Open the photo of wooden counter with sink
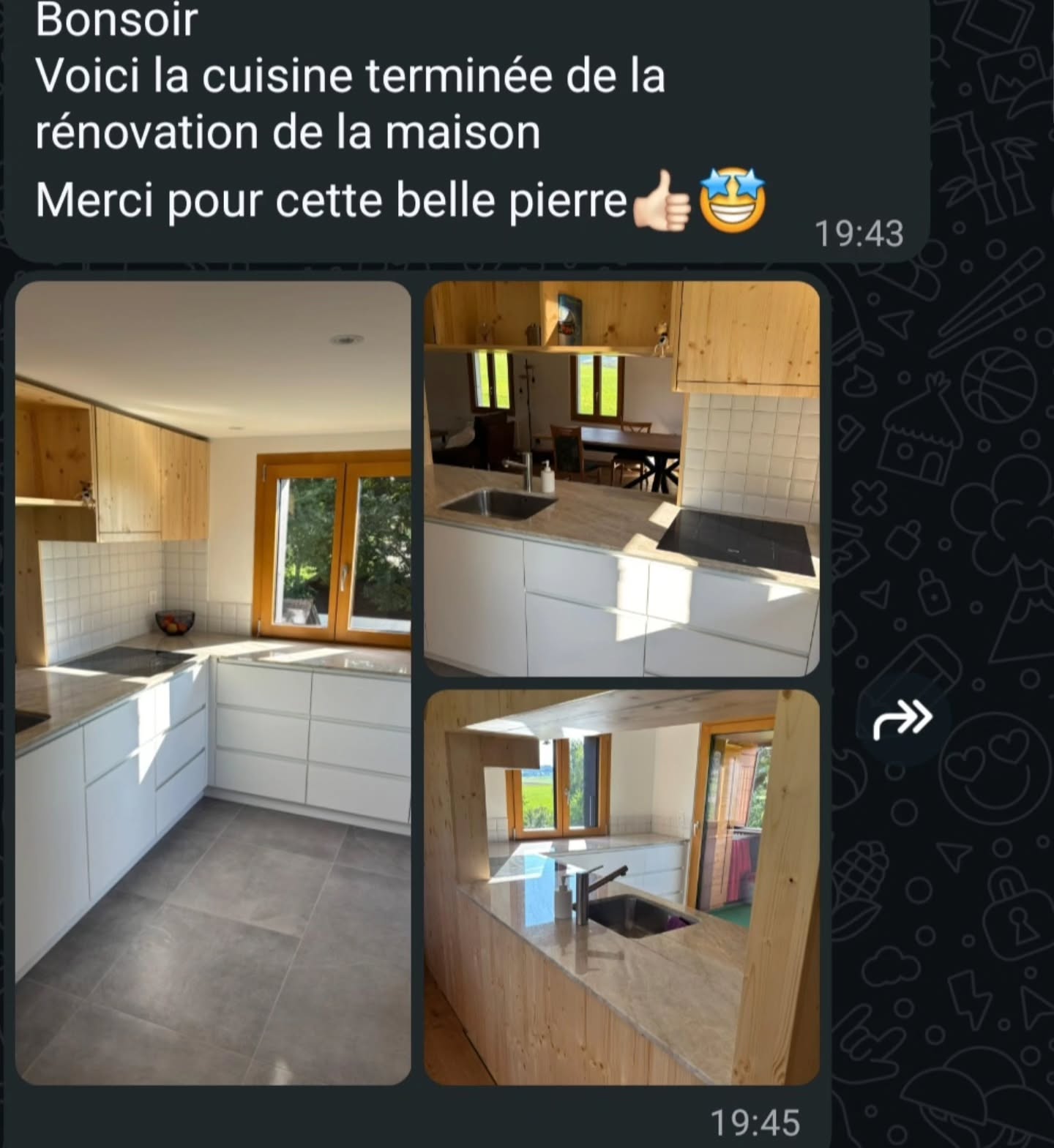Screen dimensions: 1054x1148 621,887
